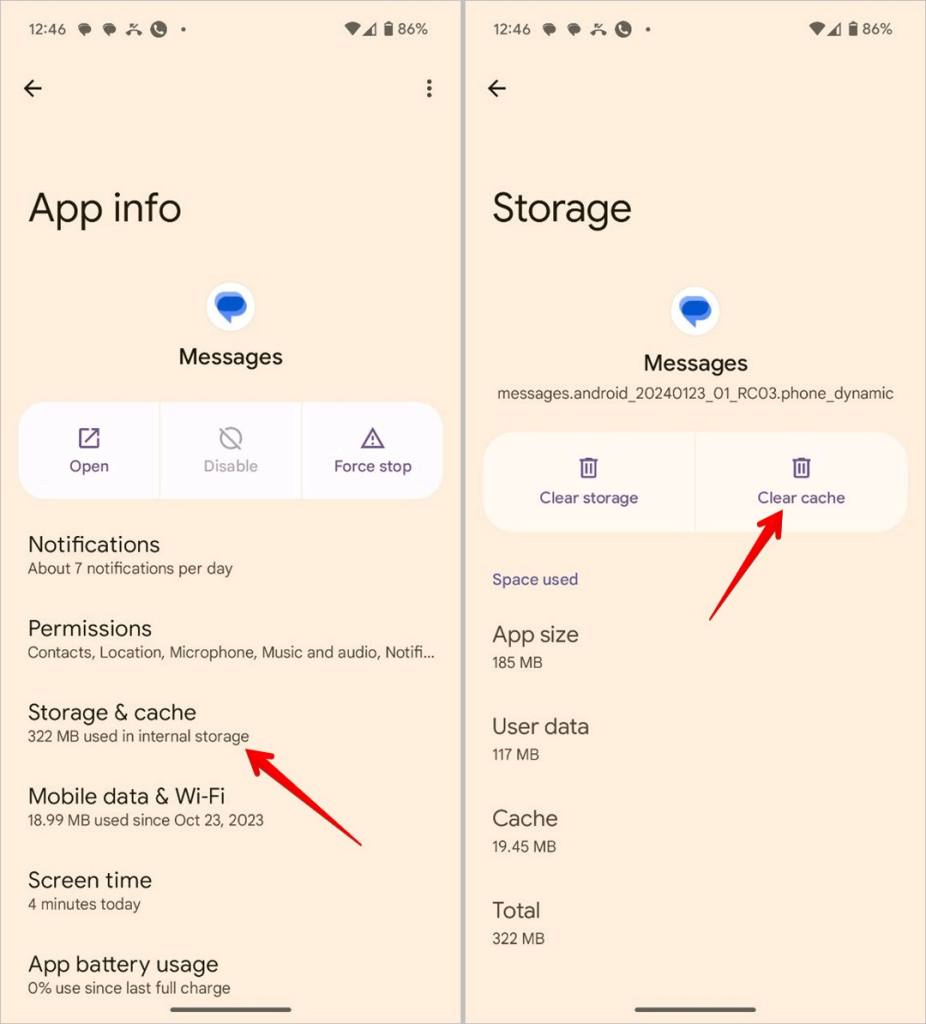926x1024 pixels.
Task: Open Storage & cache
Action: coord(138,723)
